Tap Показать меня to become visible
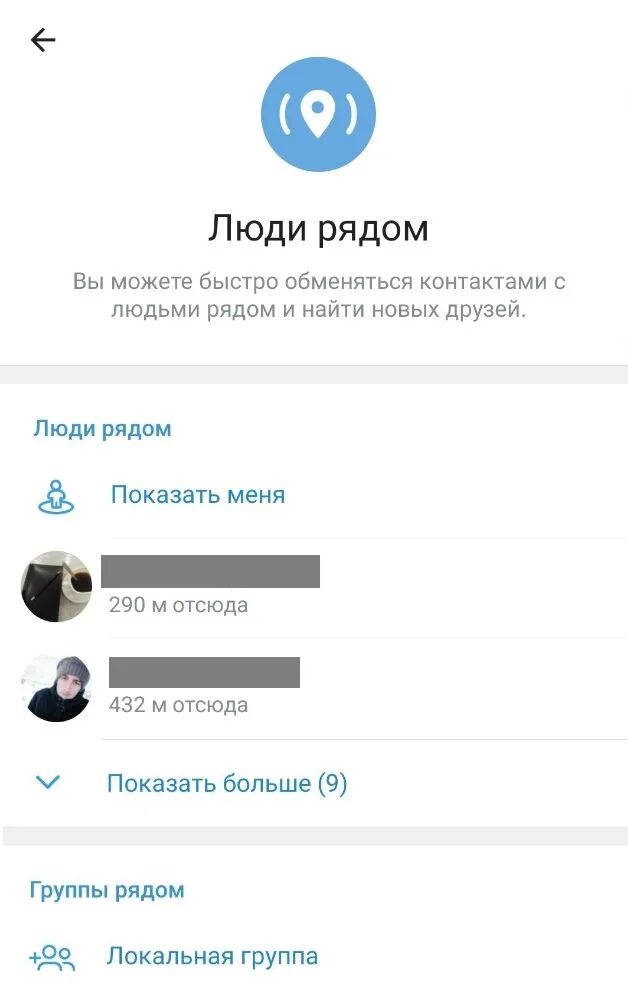 314,495
